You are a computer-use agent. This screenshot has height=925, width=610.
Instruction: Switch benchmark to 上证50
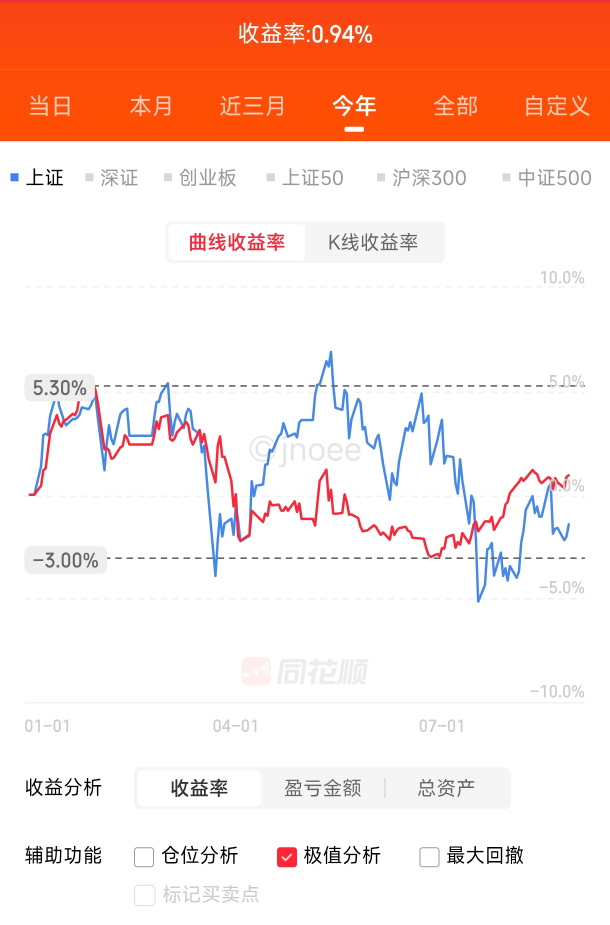pyautogui.click(x=305, y=178)
